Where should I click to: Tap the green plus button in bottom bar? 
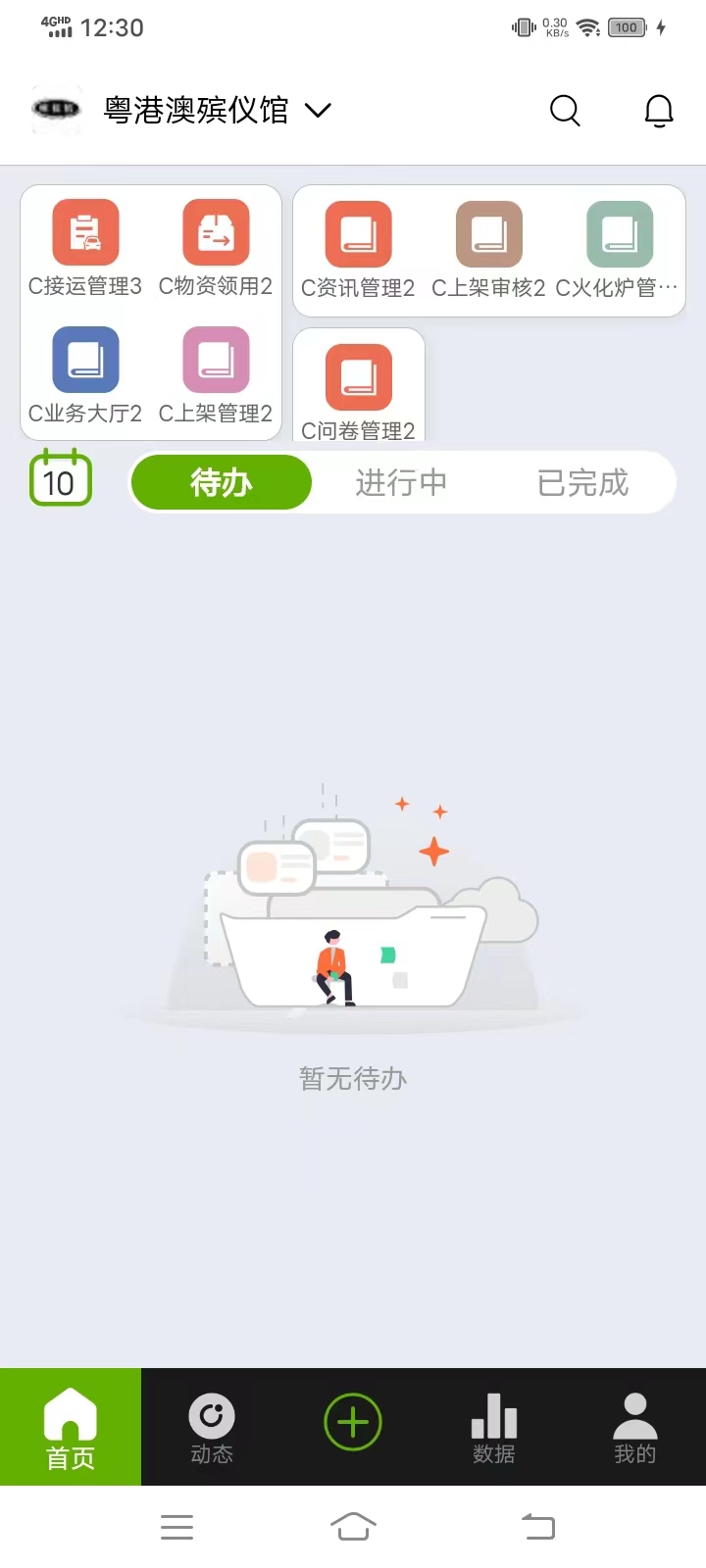352,1422
